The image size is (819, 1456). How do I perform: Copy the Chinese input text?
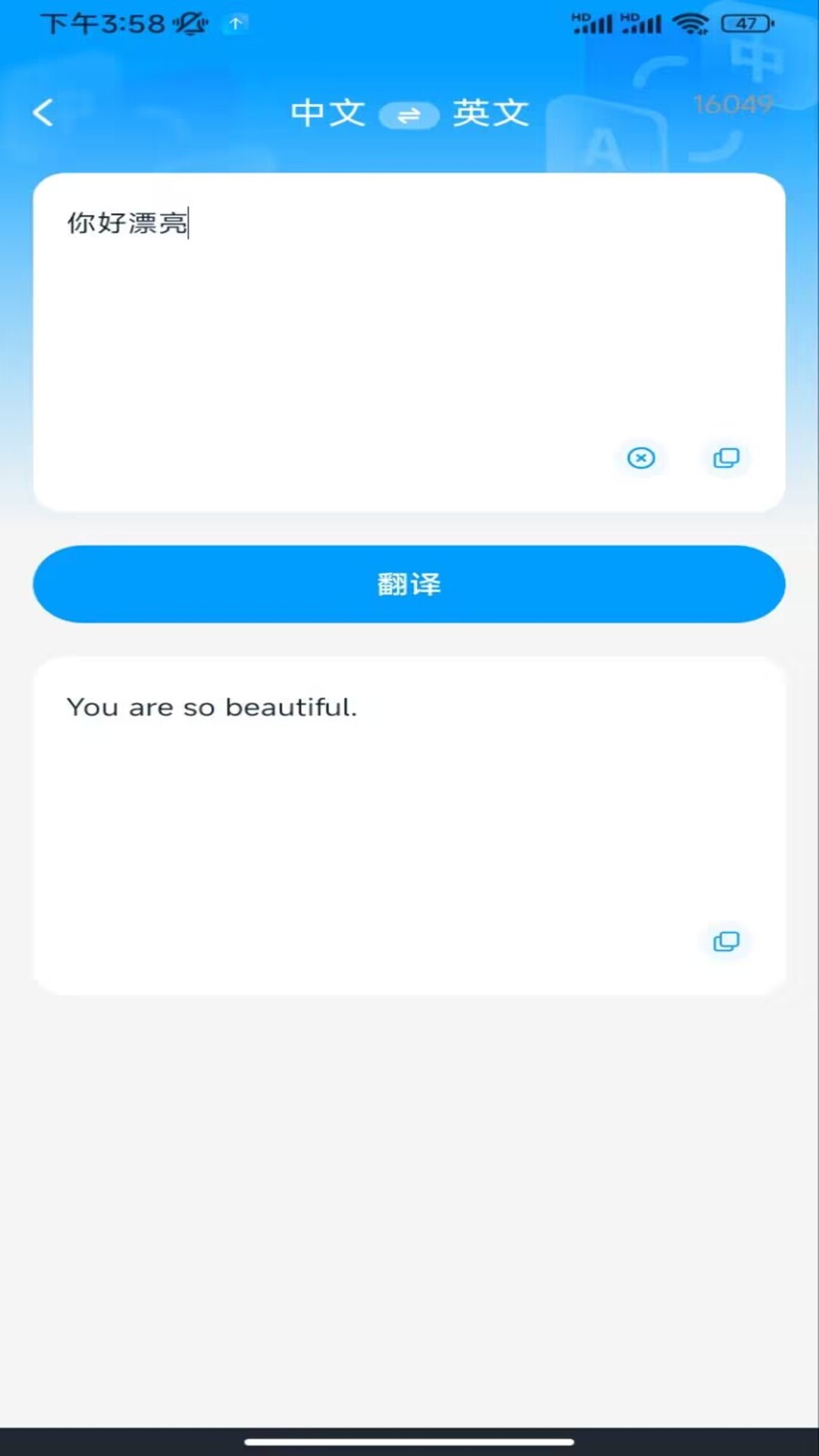click(x=726, y=458)
